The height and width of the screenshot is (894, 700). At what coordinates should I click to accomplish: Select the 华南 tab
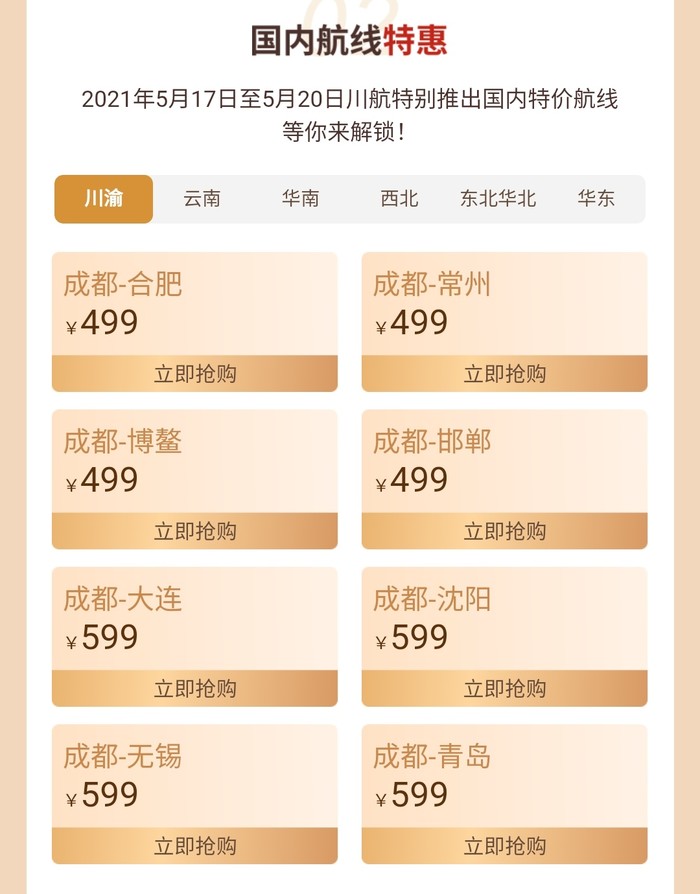pos(300,198)
